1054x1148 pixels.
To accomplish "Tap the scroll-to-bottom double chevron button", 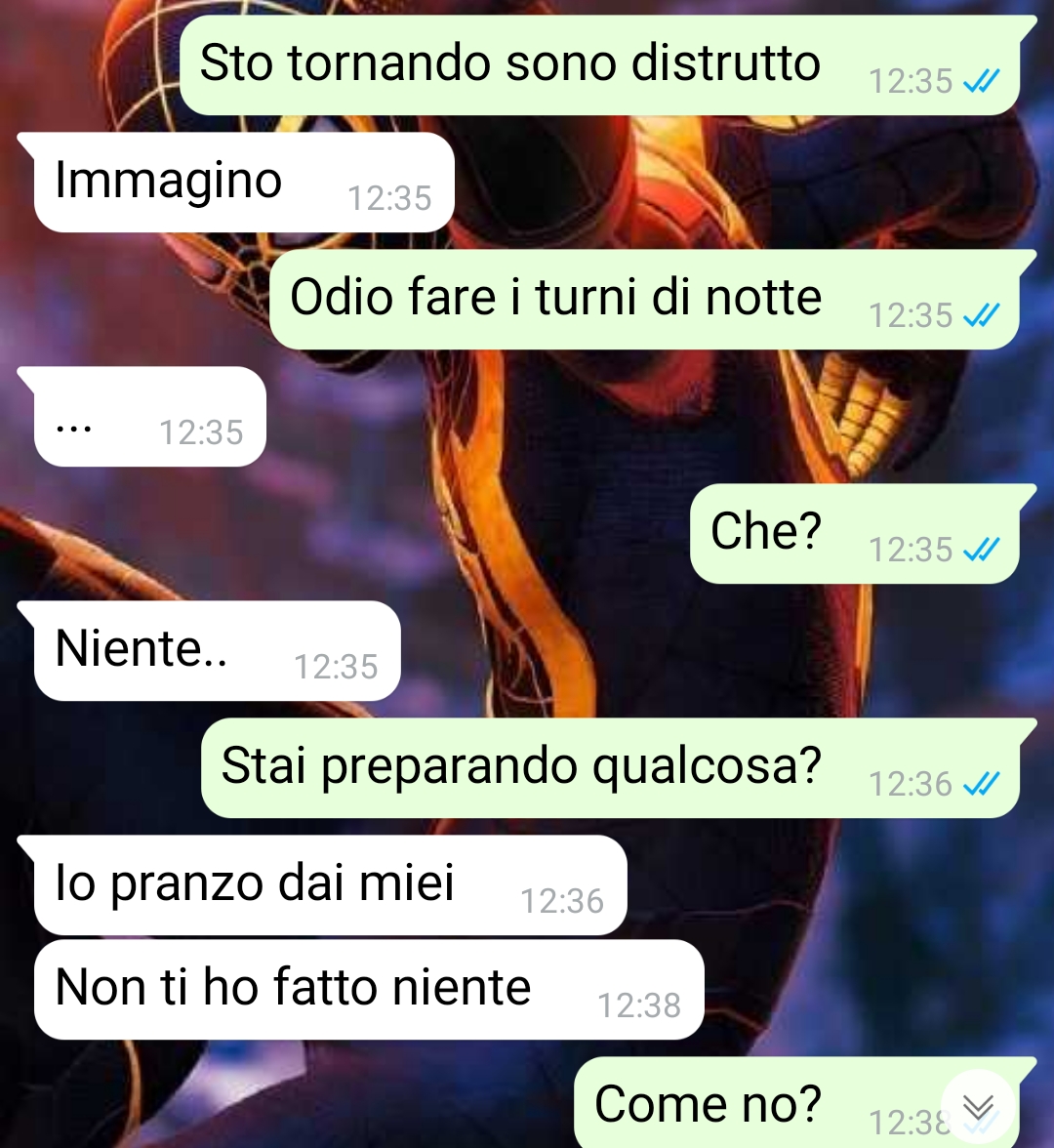I will 978,1107.
